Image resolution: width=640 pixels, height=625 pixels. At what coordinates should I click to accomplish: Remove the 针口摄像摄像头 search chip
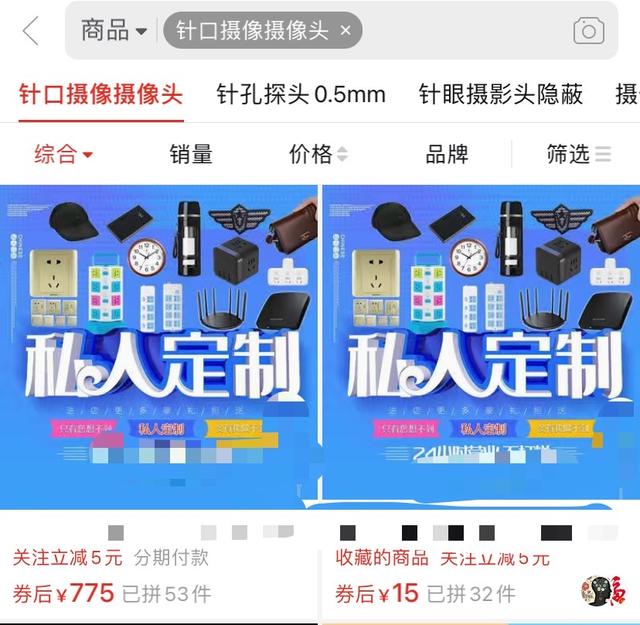346,31
